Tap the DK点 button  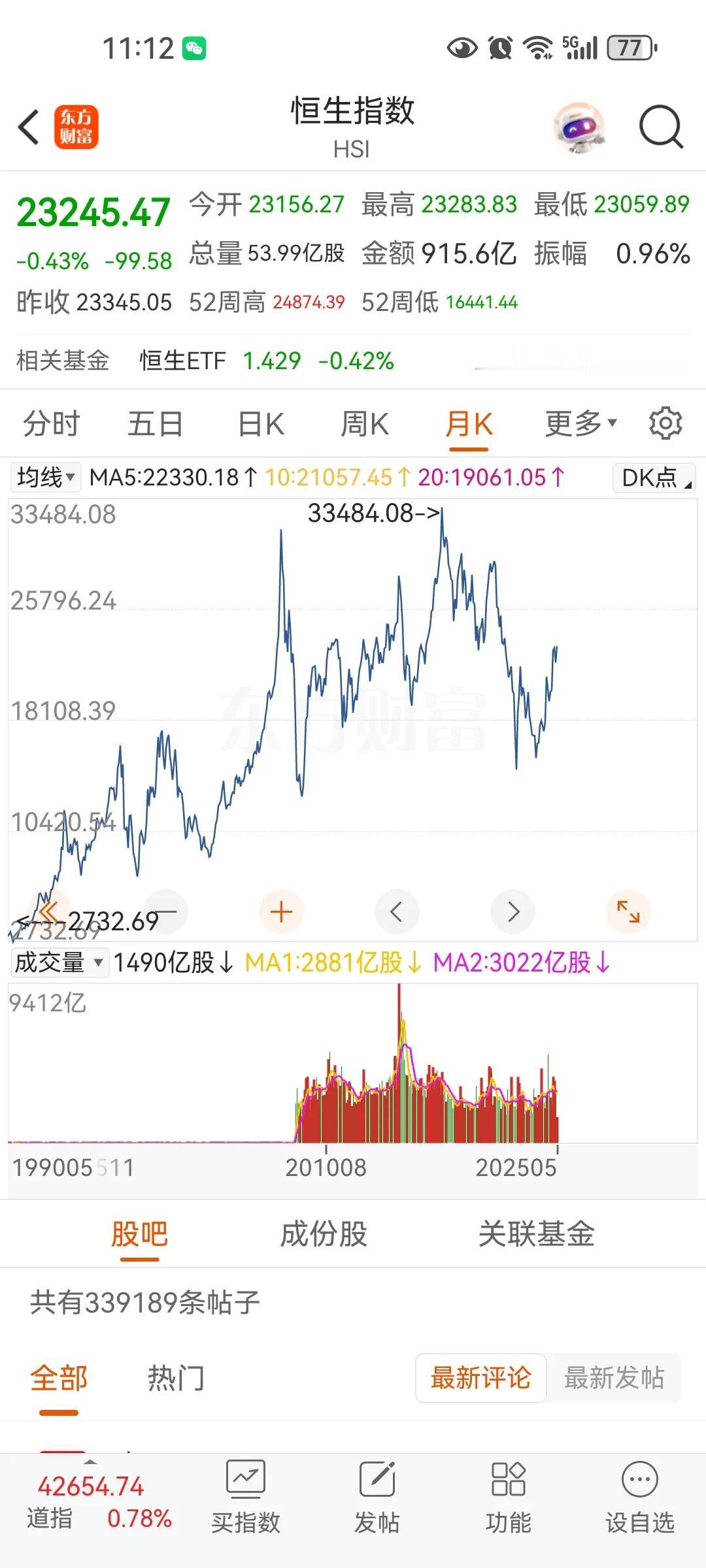point(654,478)
